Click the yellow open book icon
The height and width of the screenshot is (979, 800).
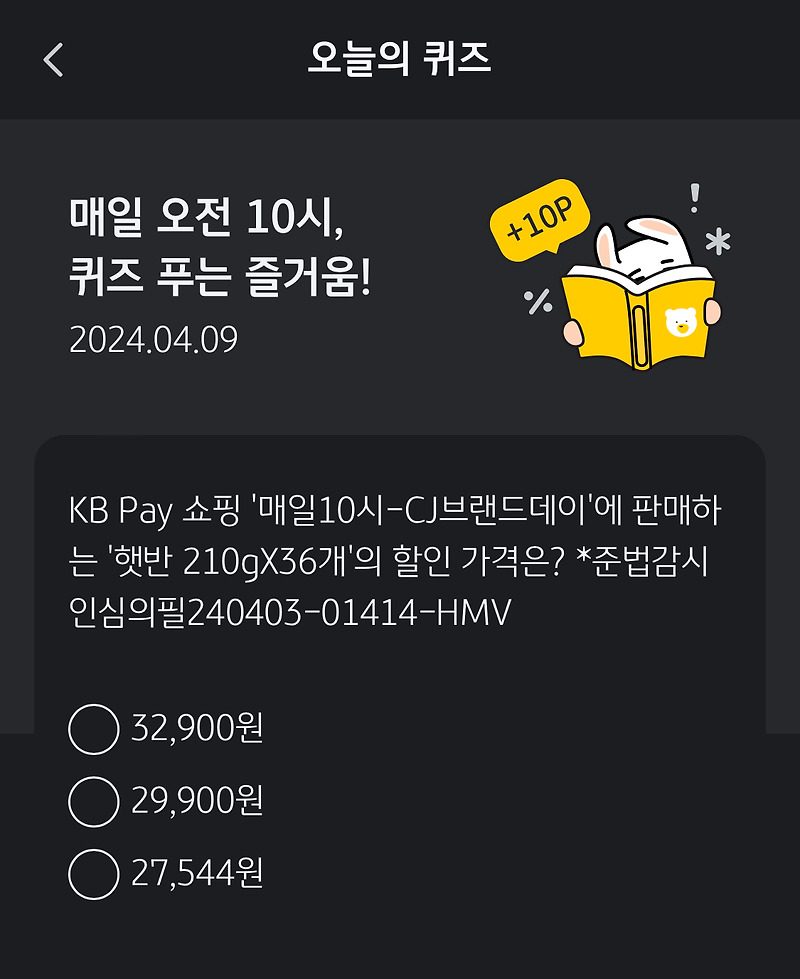tap(637, 322)
